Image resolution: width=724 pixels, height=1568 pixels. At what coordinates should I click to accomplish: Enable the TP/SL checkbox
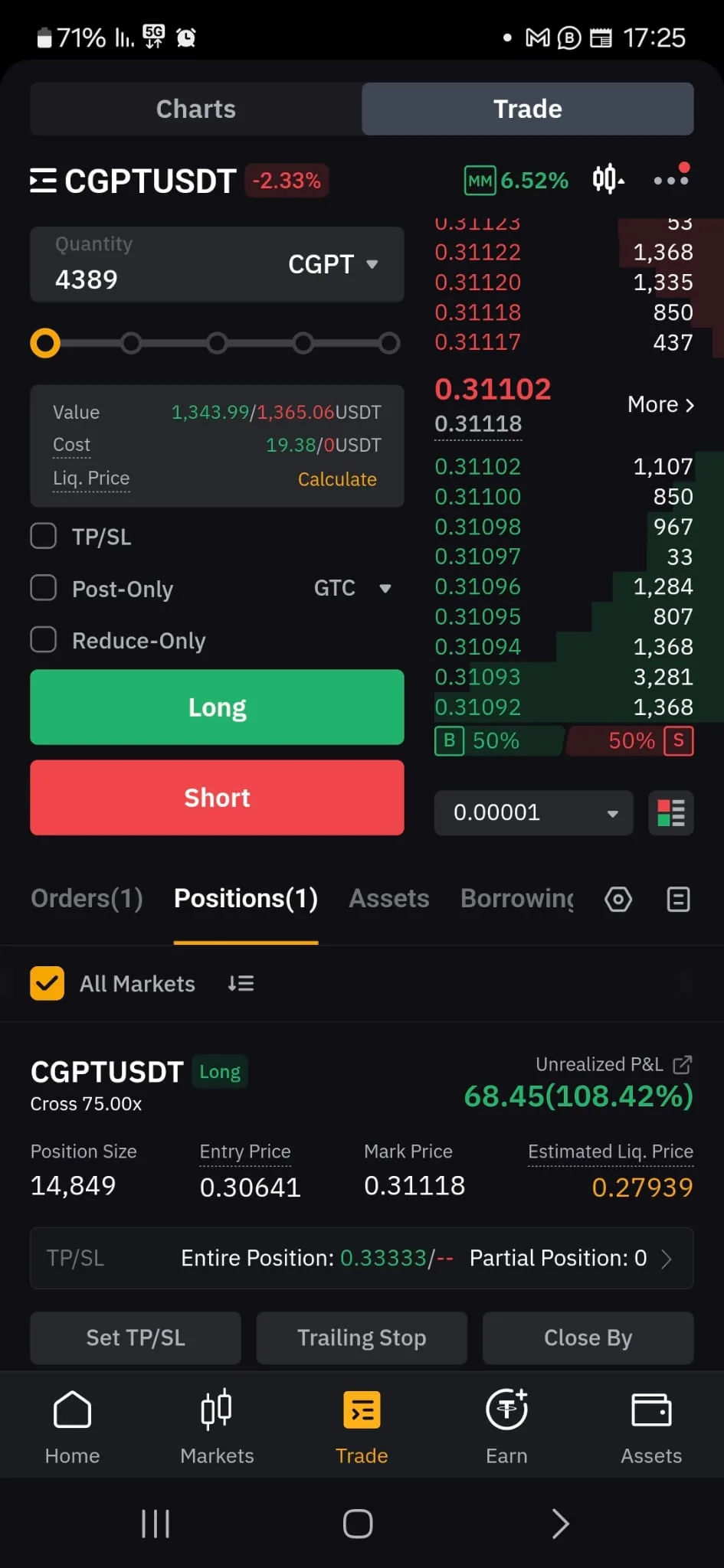44,536
